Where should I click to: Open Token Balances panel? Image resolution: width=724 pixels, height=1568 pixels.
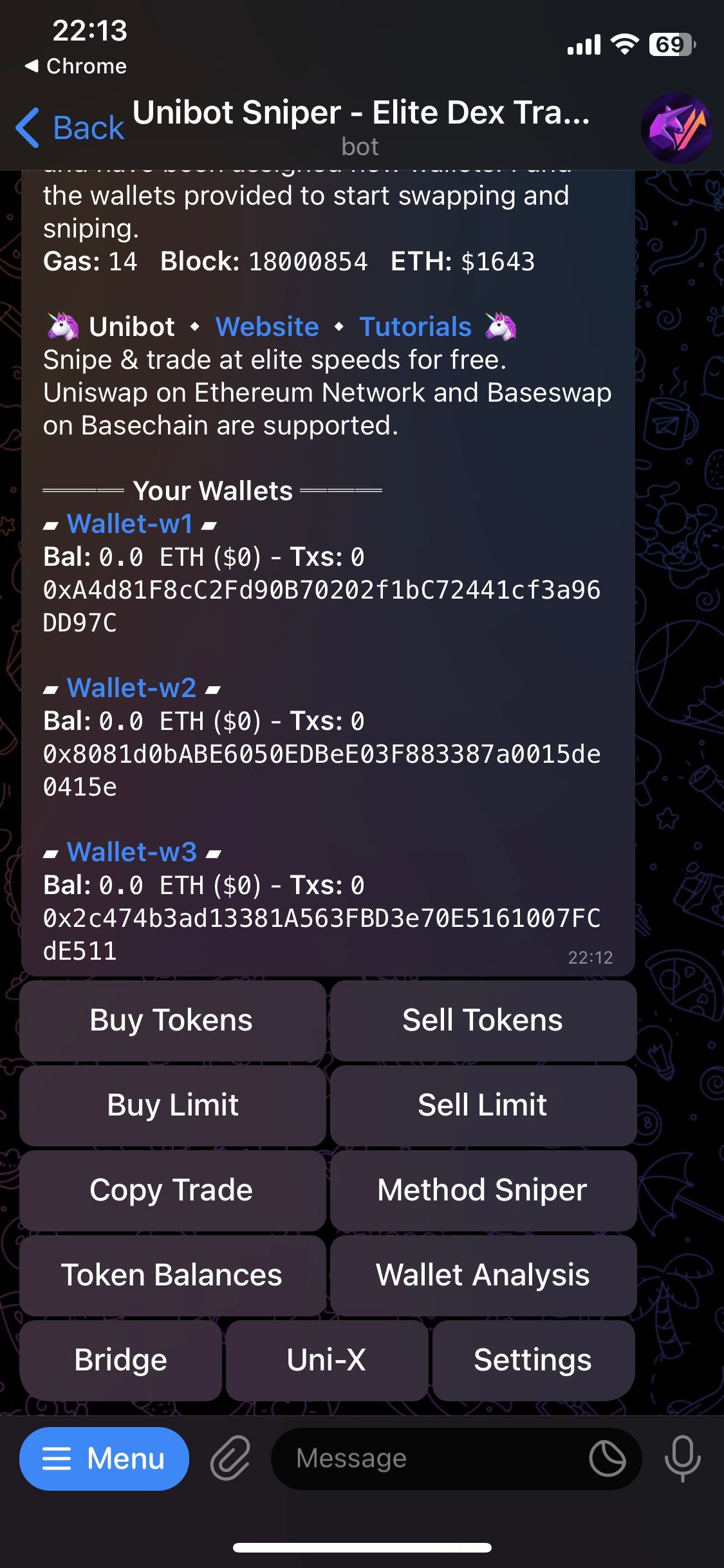[171, 1275]
